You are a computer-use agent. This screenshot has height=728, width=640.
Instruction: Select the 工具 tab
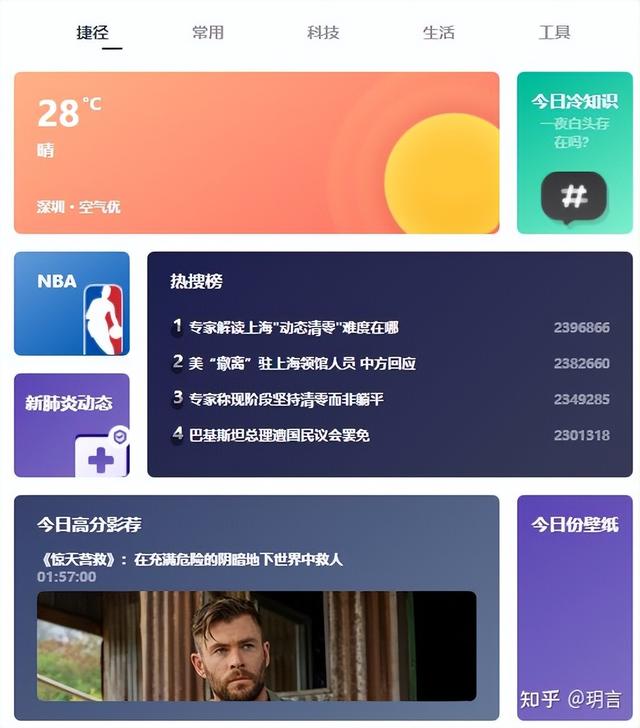pyautogui.click(x=554, y=32)
